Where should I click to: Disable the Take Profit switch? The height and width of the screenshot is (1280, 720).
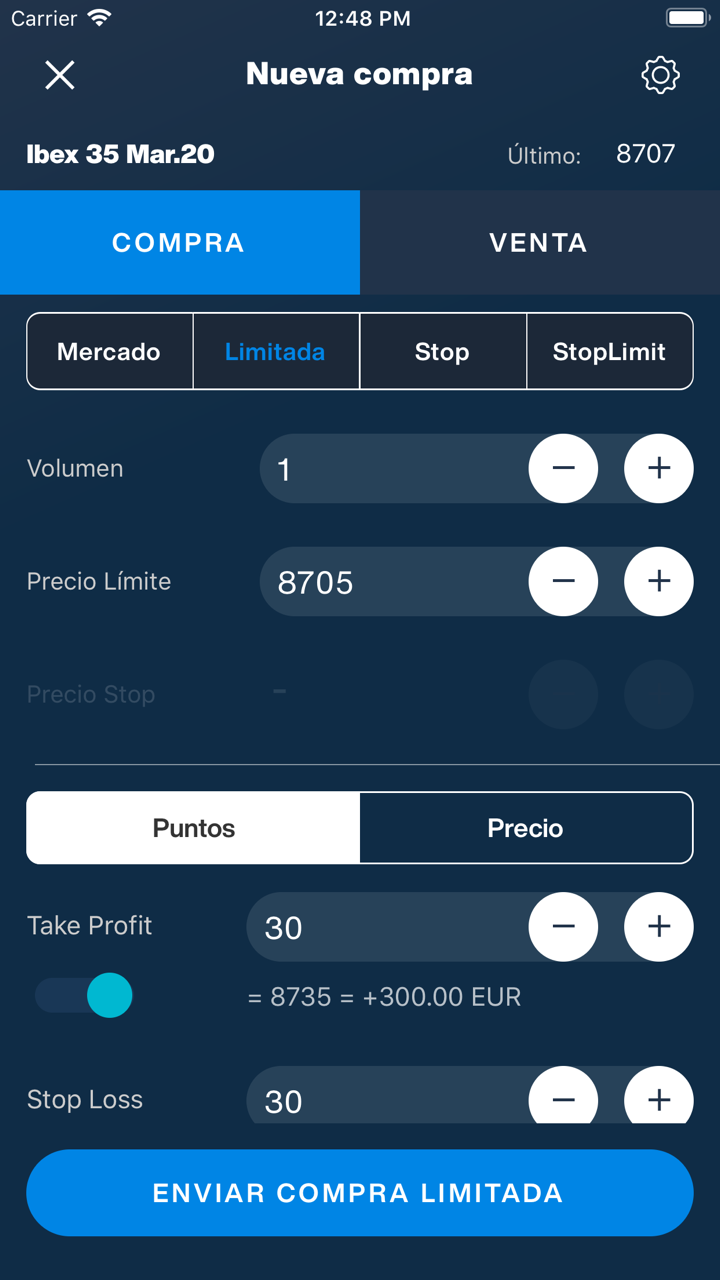click(x=84, y=996)
